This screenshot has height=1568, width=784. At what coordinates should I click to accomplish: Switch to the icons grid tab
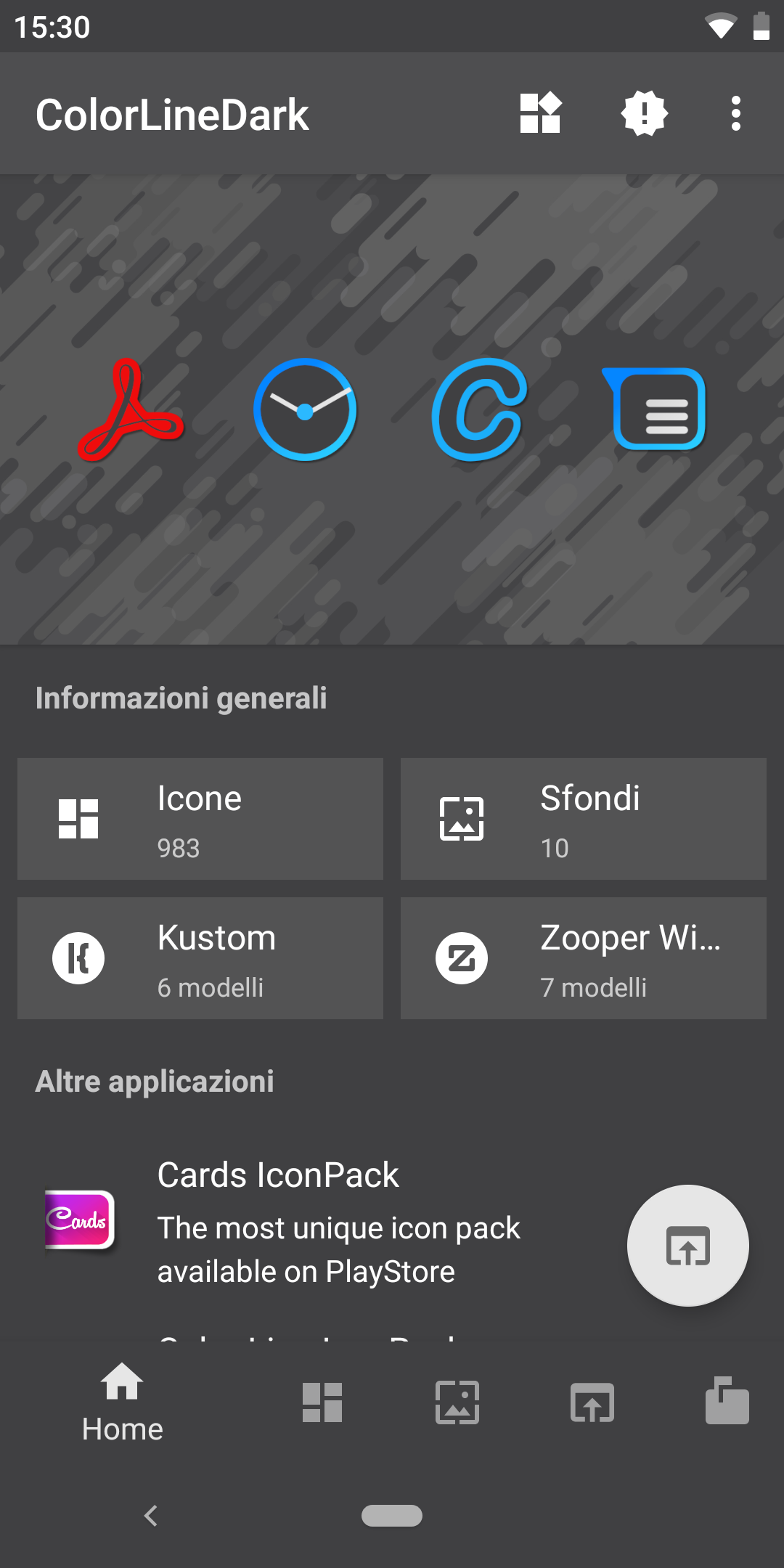click(322, 1402)
